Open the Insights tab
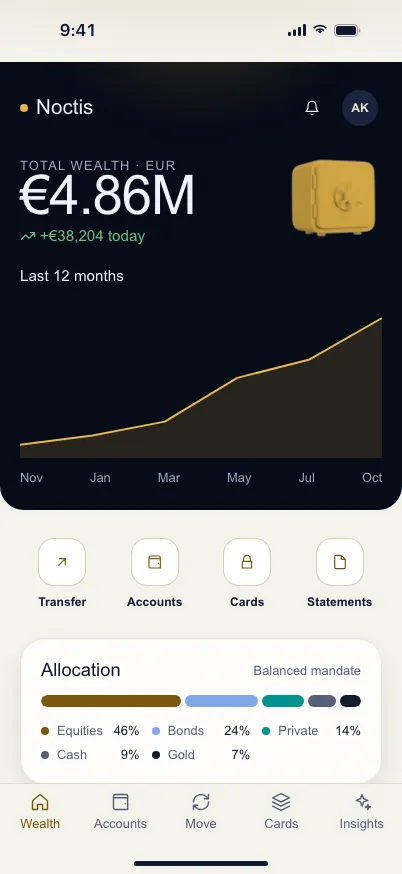 362,812
